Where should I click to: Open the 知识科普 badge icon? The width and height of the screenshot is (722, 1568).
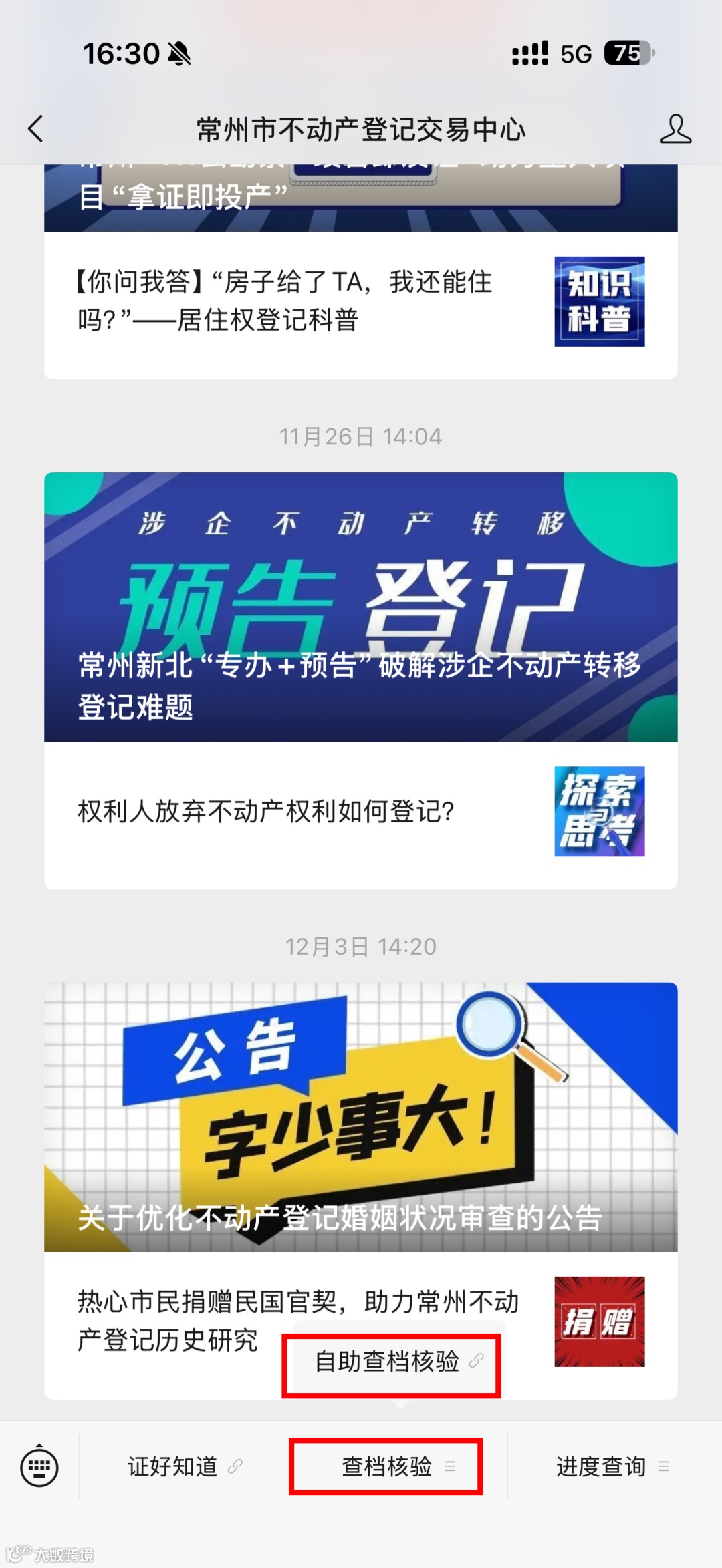[600, 302]
